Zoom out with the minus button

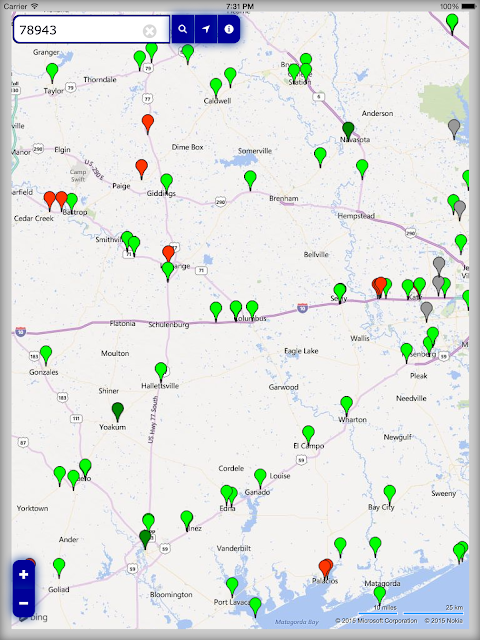coord(24,603)
